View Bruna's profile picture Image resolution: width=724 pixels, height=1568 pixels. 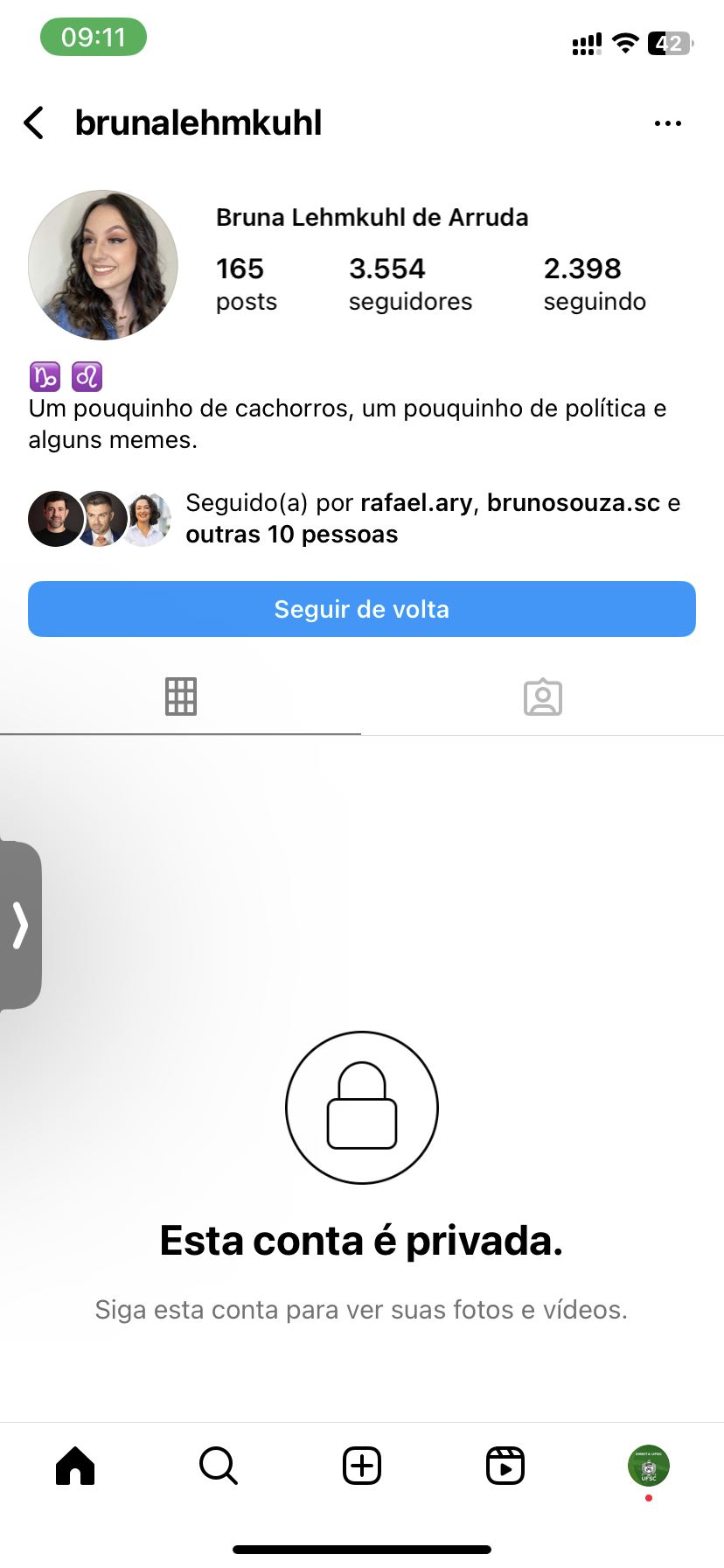103,265
